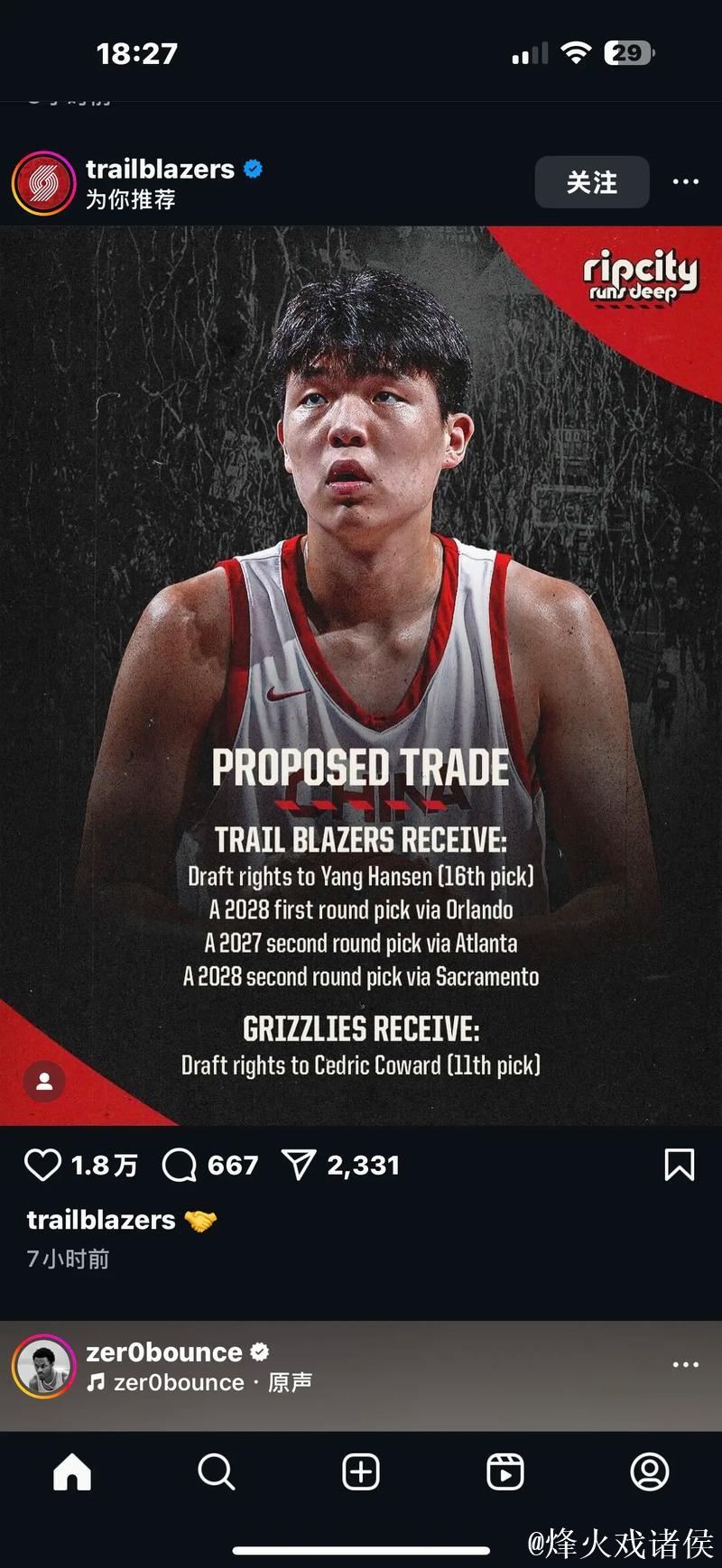Open the trailblazers username in the caption
Image resolution: width=722 pixels, height=1568 pixels.
coord(101,1220)
